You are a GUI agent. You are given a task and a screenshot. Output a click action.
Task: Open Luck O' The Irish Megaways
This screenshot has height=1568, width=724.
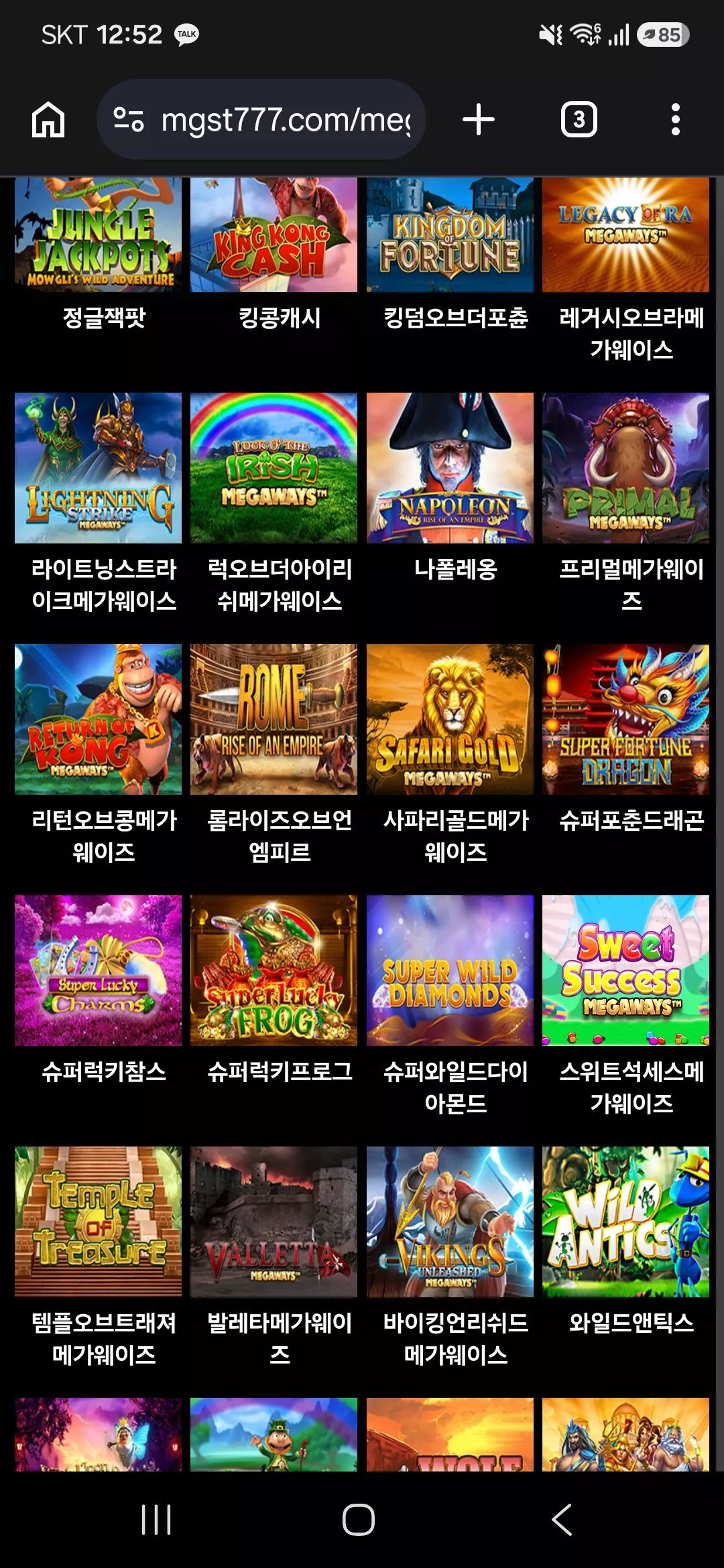pyautogui.click(x=274, y=468)
